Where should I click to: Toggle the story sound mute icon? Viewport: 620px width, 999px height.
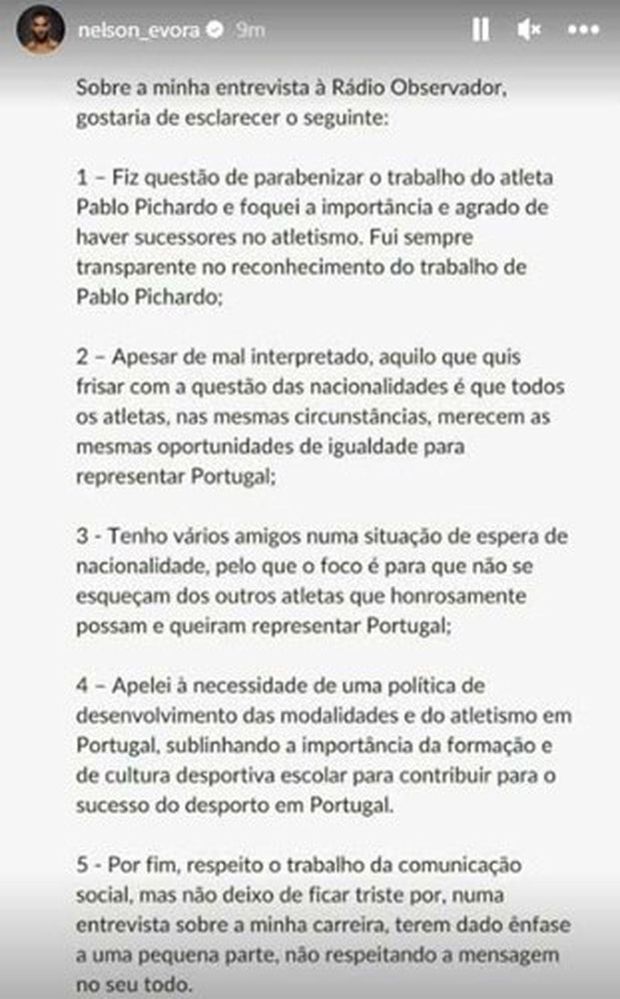530,30
